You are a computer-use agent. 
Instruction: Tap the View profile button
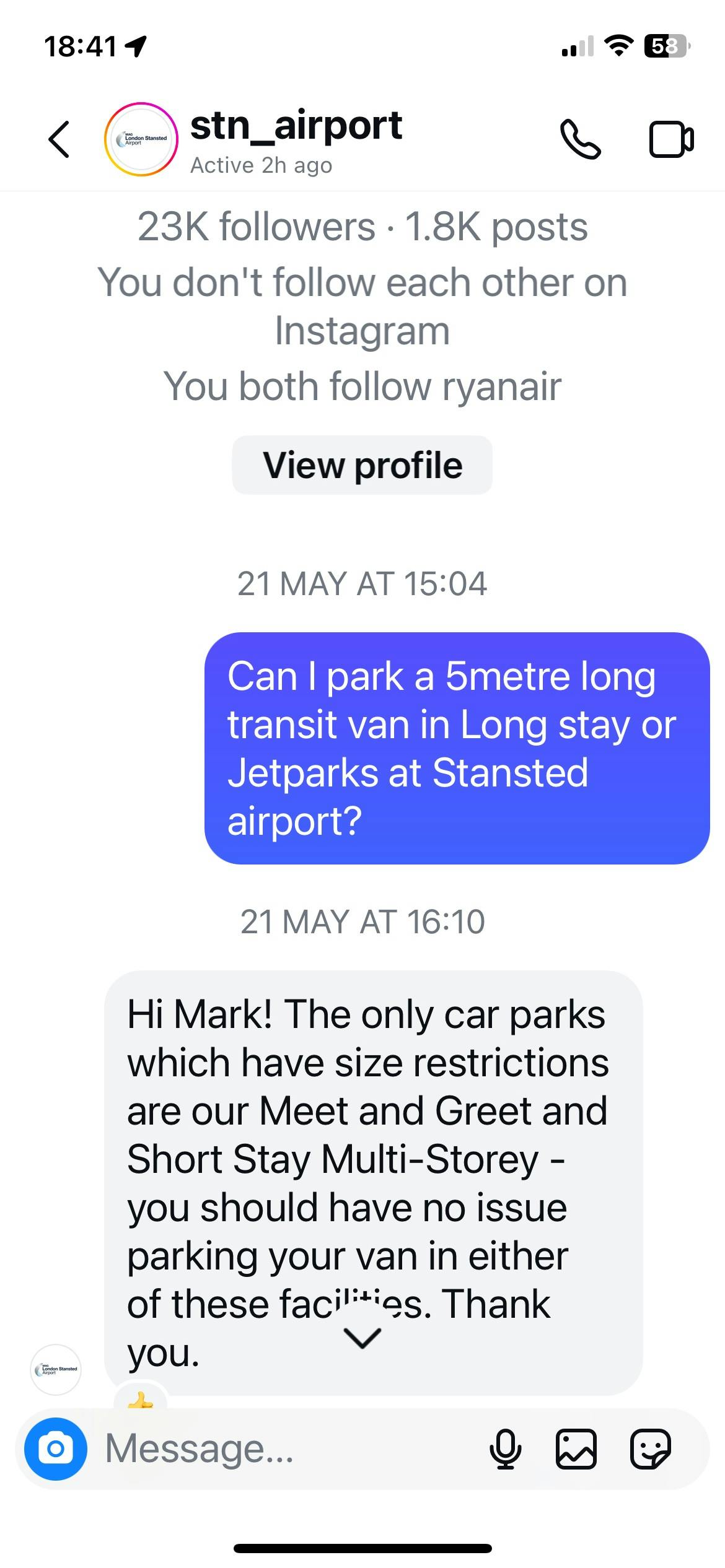362,465
